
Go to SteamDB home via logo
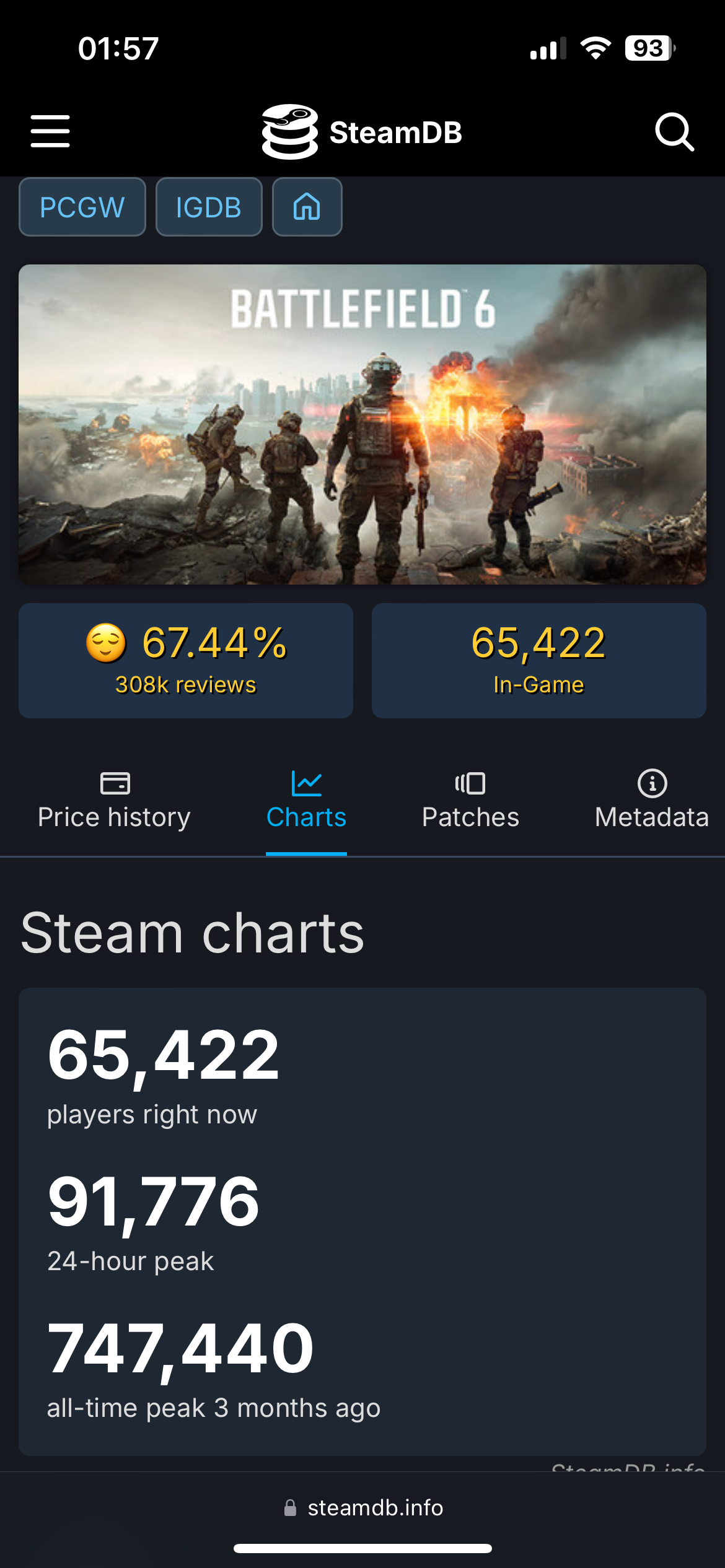click(x=362, y=132)
